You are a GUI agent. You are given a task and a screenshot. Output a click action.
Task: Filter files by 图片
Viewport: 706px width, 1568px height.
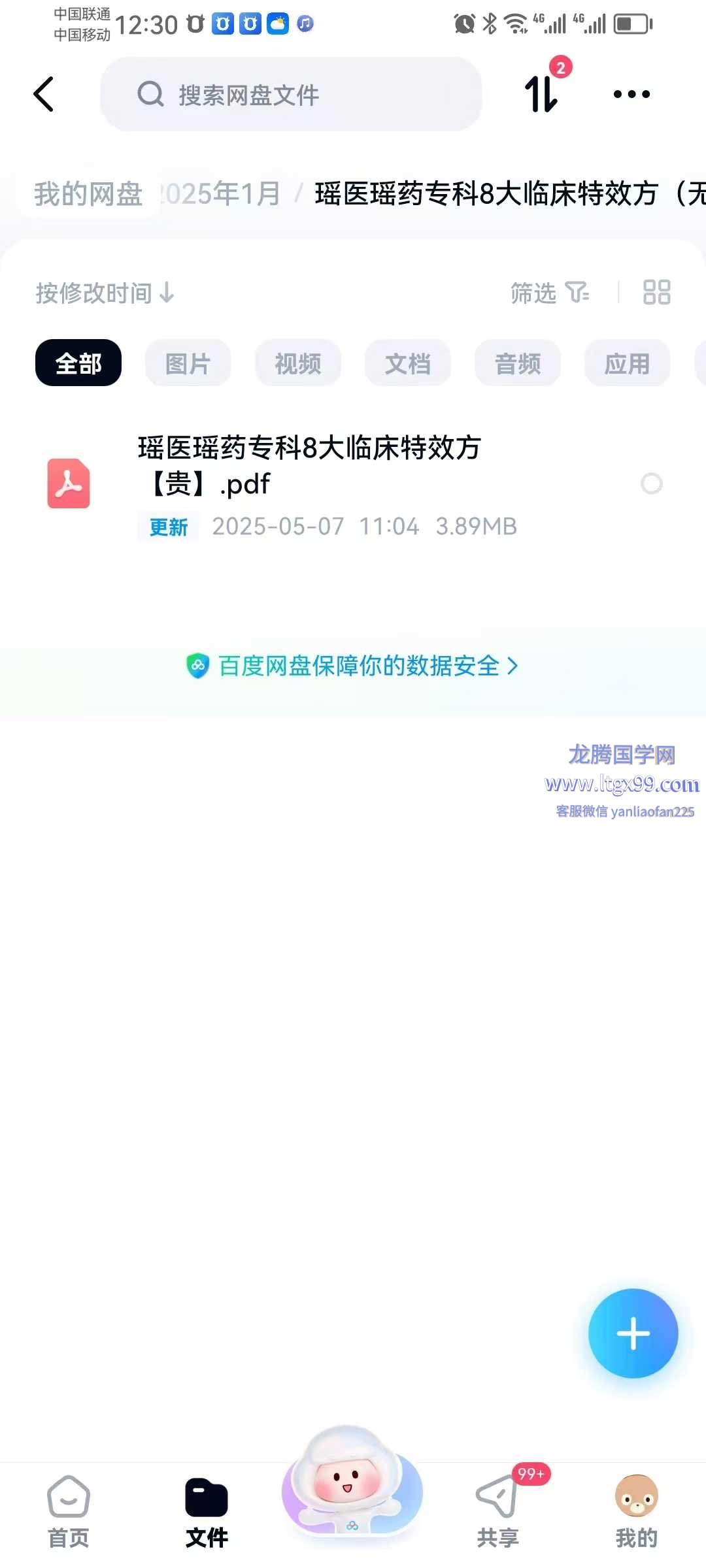pos(188,363)
